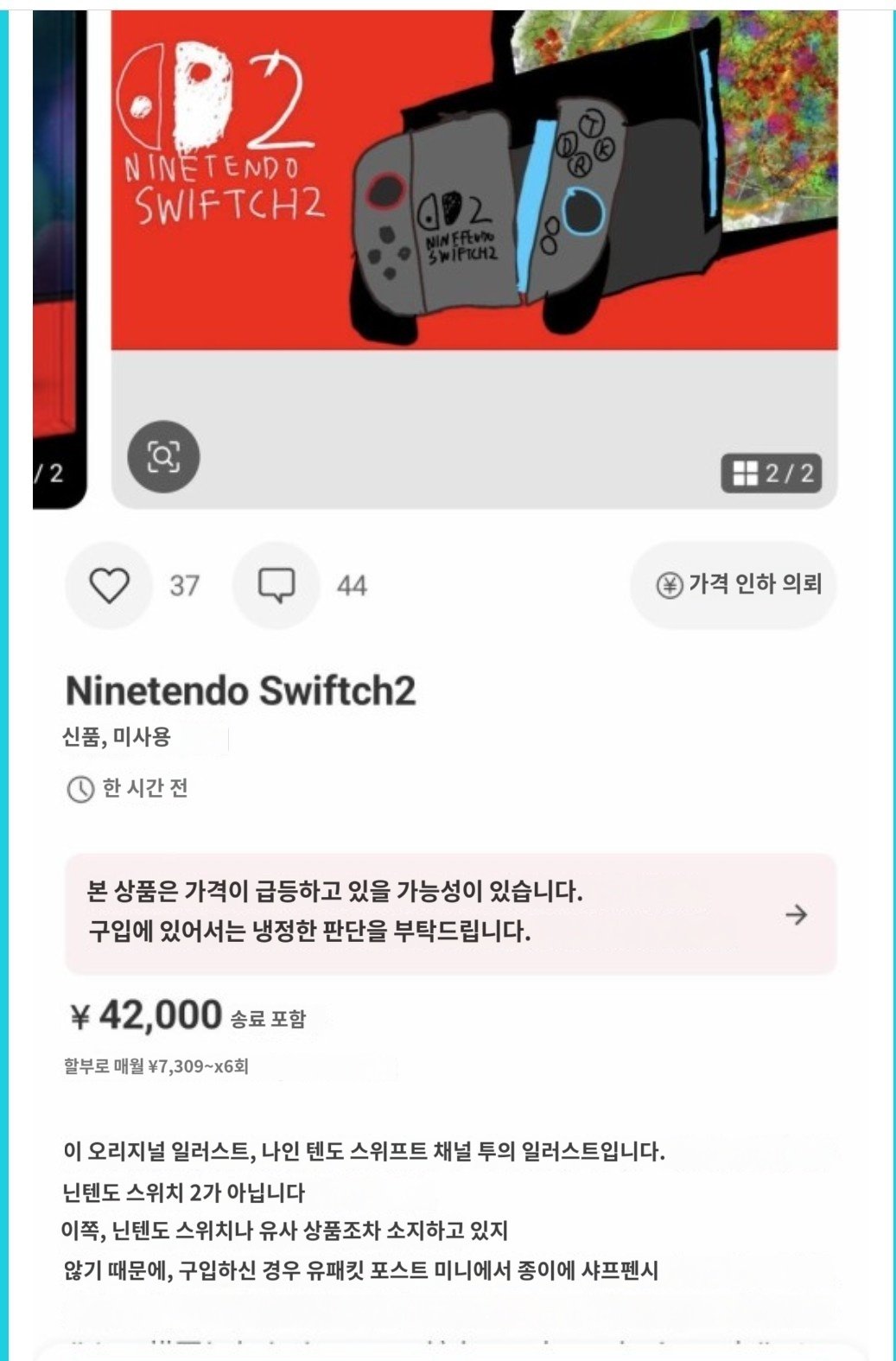View the Swiftch2 product image fullscreen
The width and height of the screenshot is (896, 1361).
point(473,181)
